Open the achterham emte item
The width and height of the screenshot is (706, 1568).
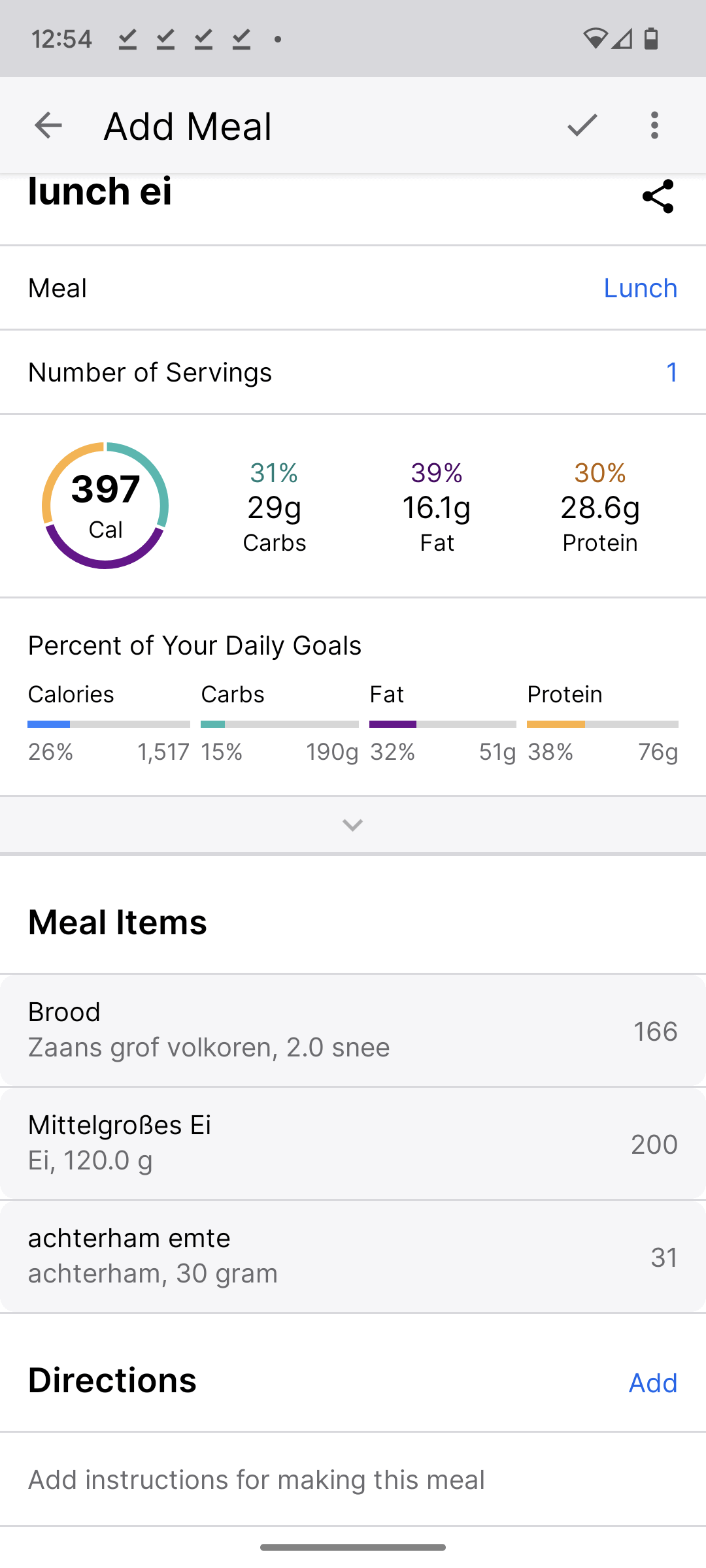353,1256
